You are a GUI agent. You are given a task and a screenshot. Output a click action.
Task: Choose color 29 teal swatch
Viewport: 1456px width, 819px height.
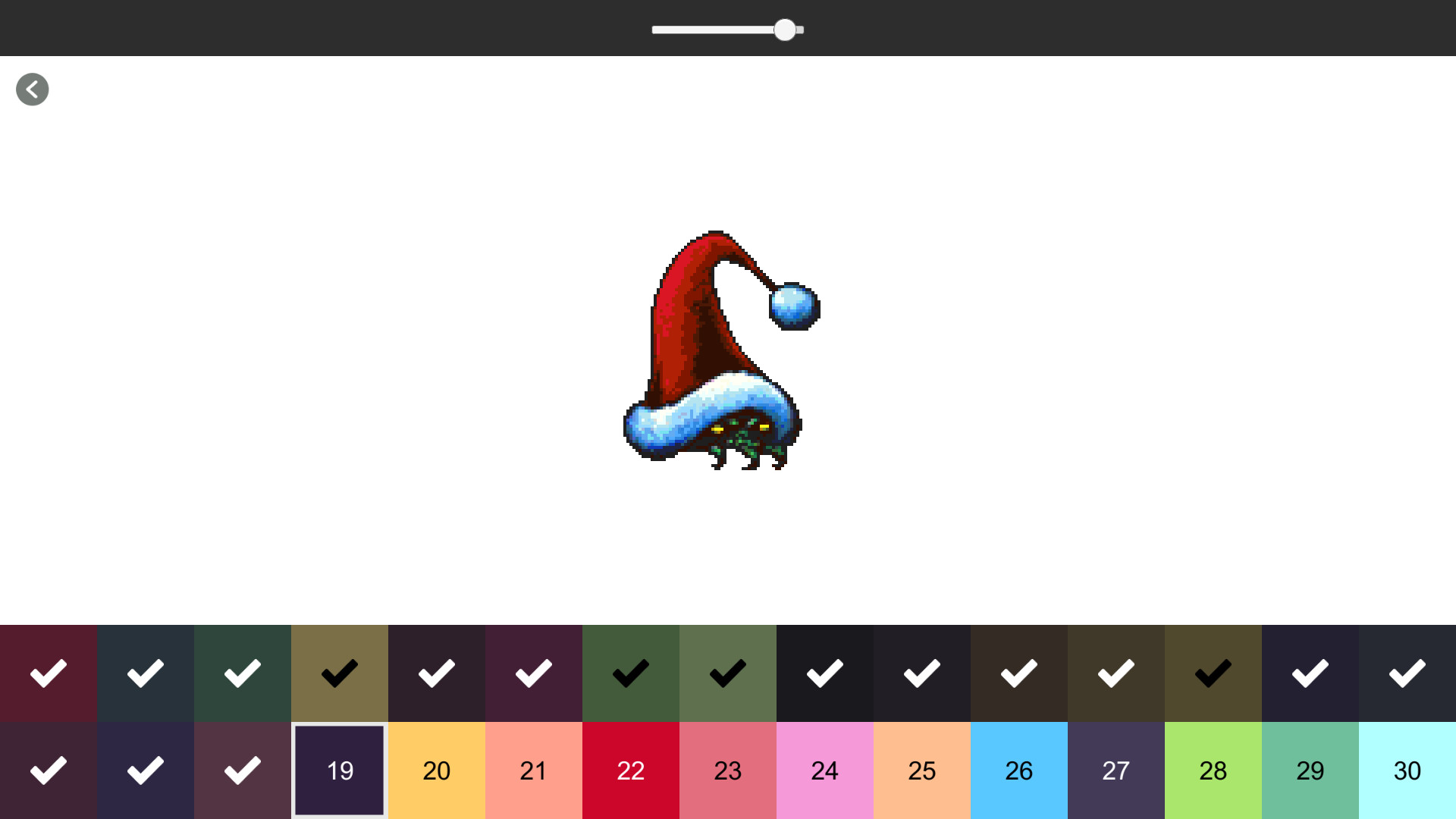(1310, 770)
